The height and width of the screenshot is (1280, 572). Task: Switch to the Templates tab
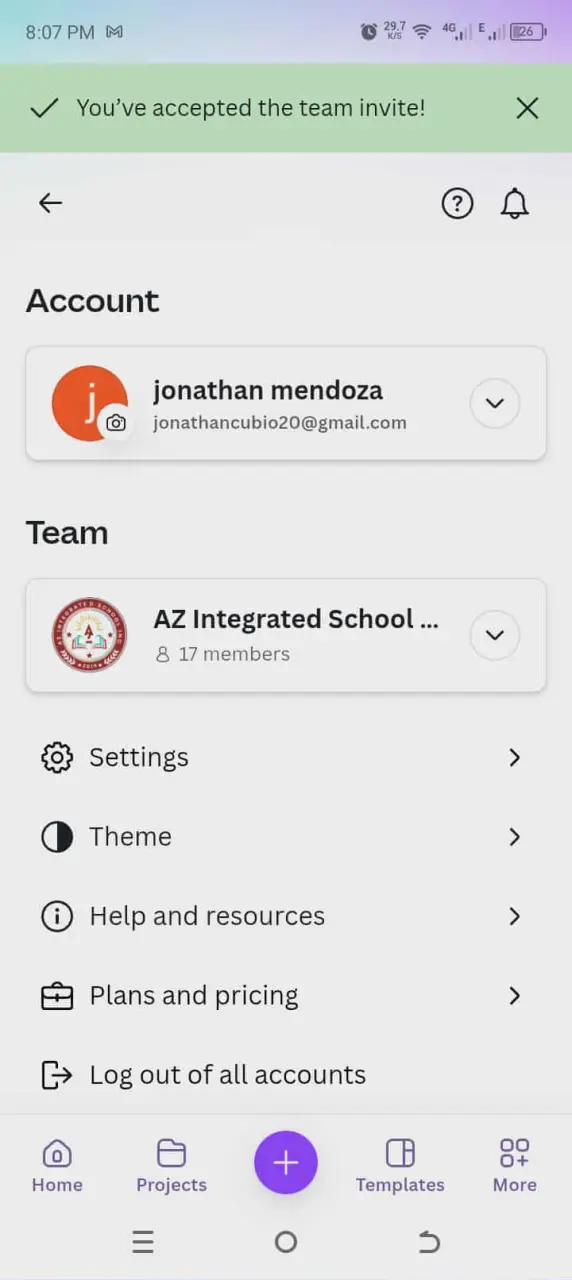pos(400,1166)
